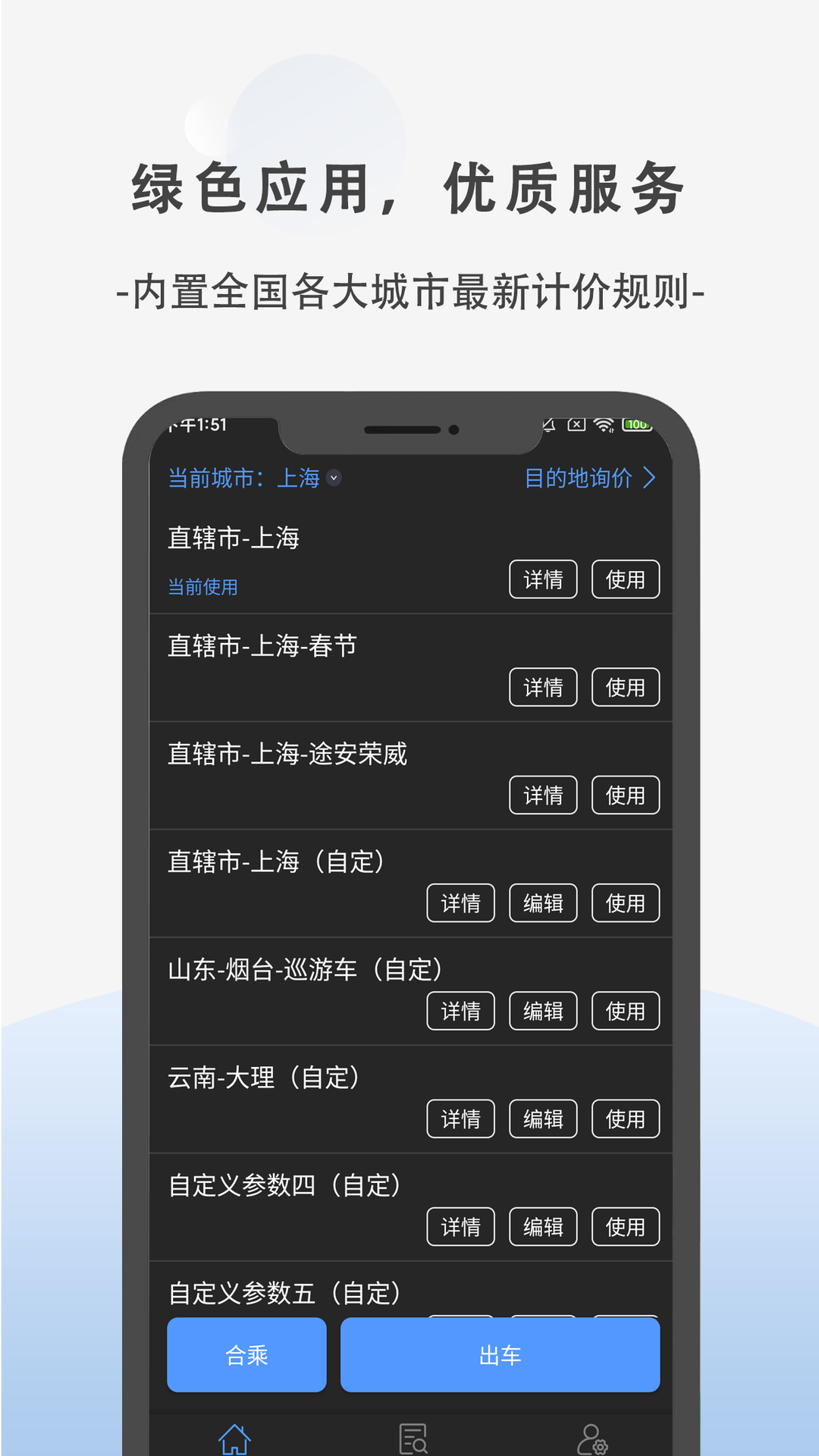Tap the no-SIM status icon
The width and height of the screenshot is (819, 1456).
[x=576, y=425]
